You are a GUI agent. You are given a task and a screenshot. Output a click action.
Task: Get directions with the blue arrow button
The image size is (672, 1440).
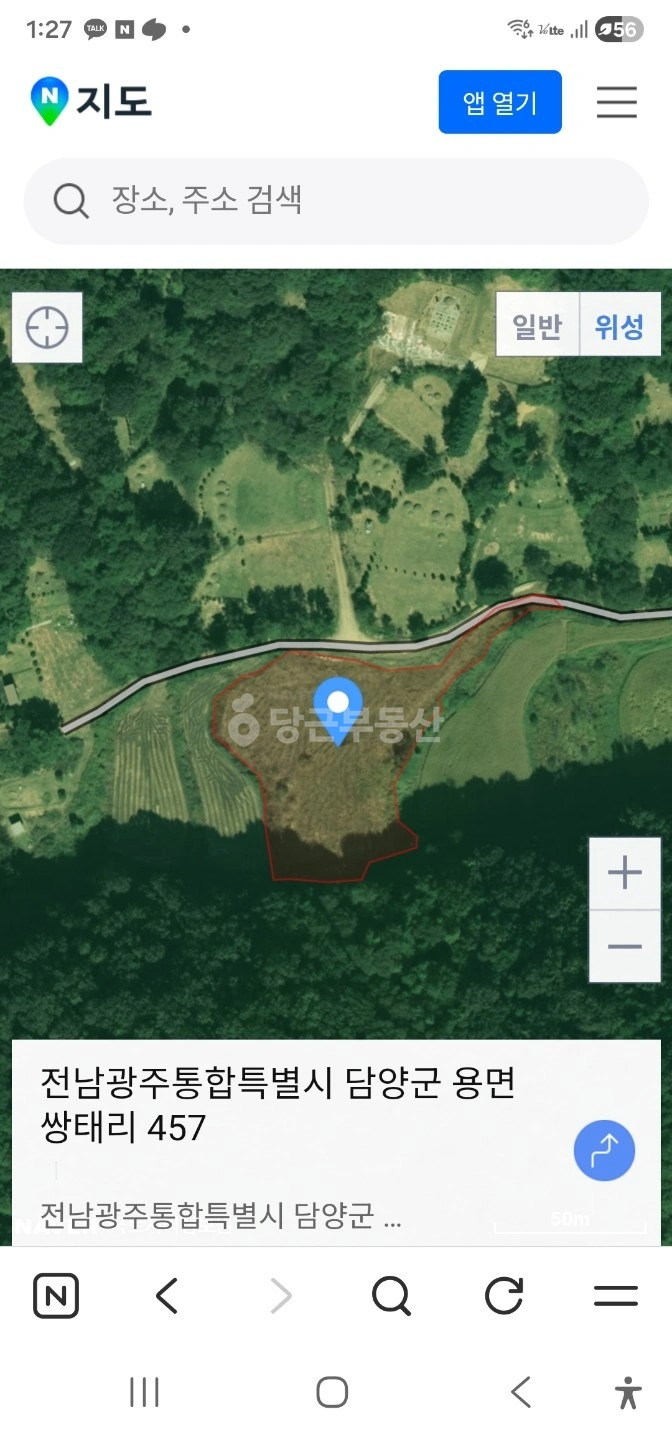click(x=604, y=1151)
